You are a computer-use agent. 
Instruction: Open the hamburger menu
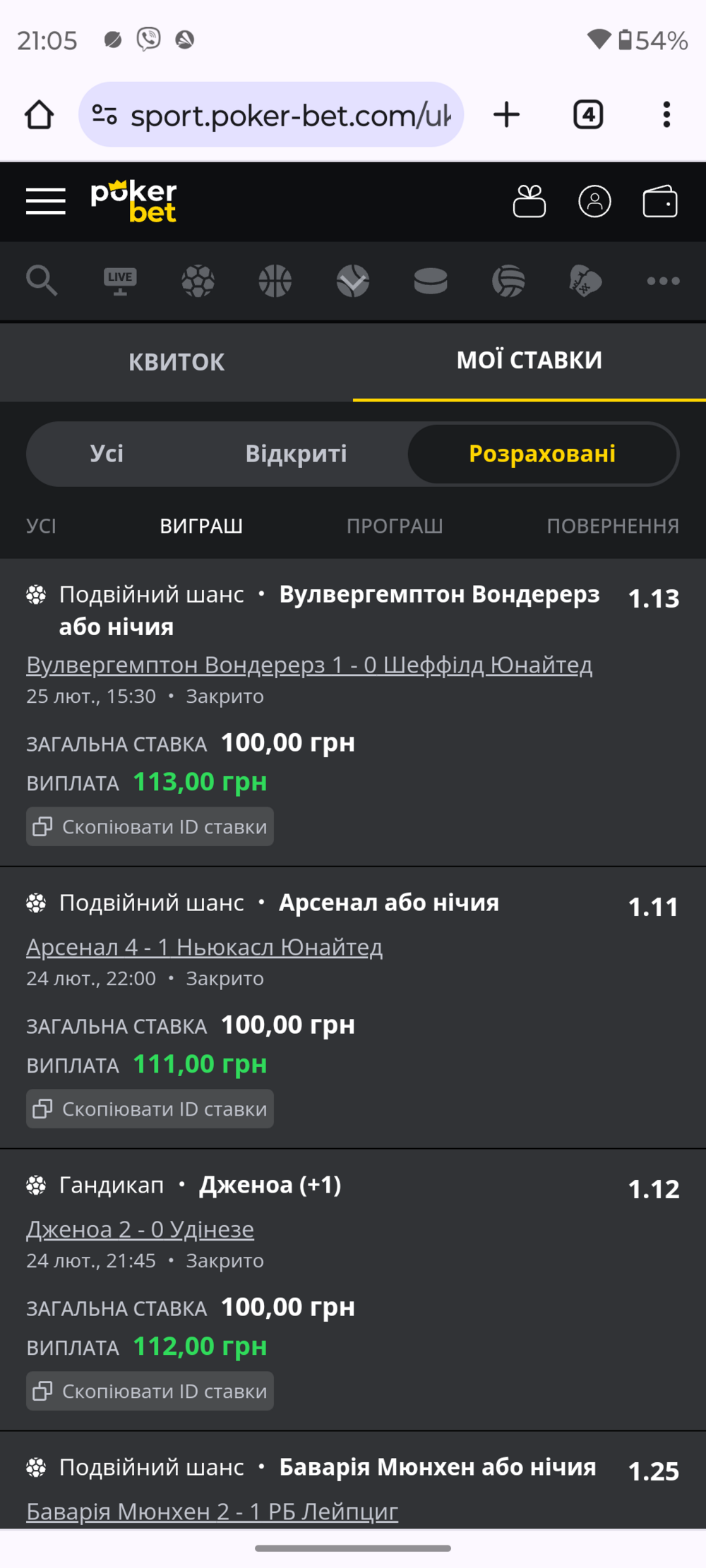[x=46, y=202]
